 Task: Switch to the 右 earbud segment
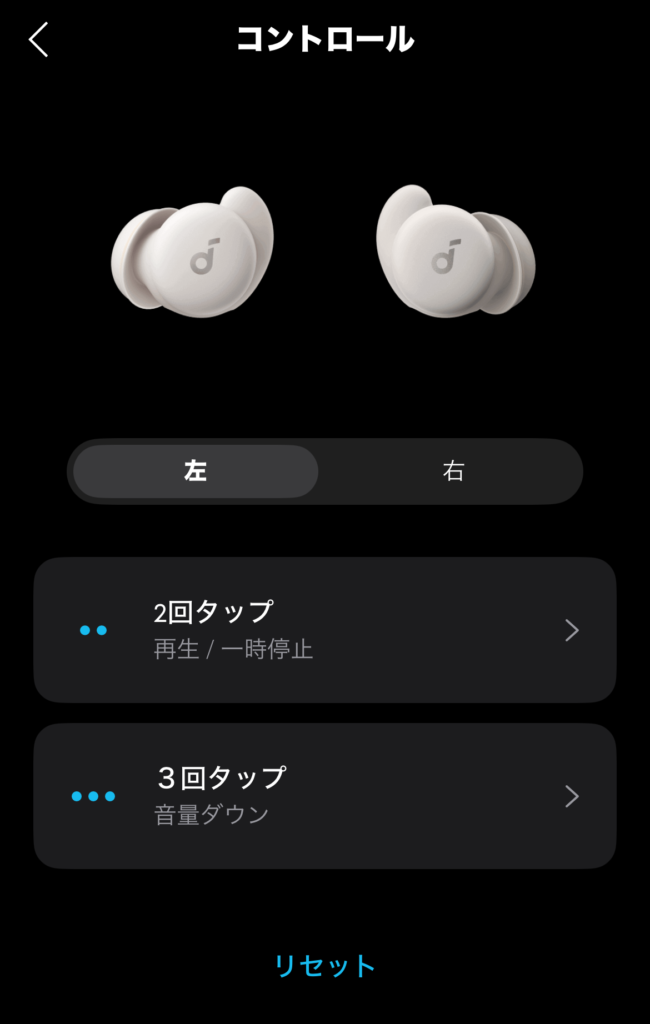(453, 471)
